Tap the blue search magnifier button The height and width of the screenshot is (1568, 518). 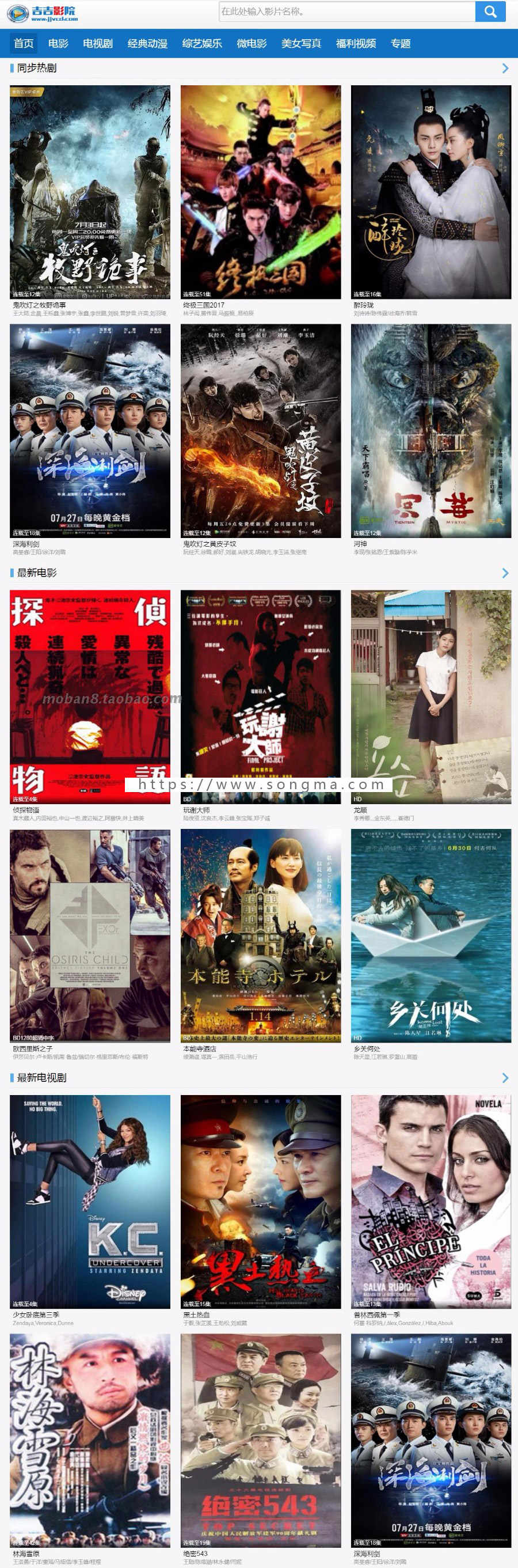(490, 12)
